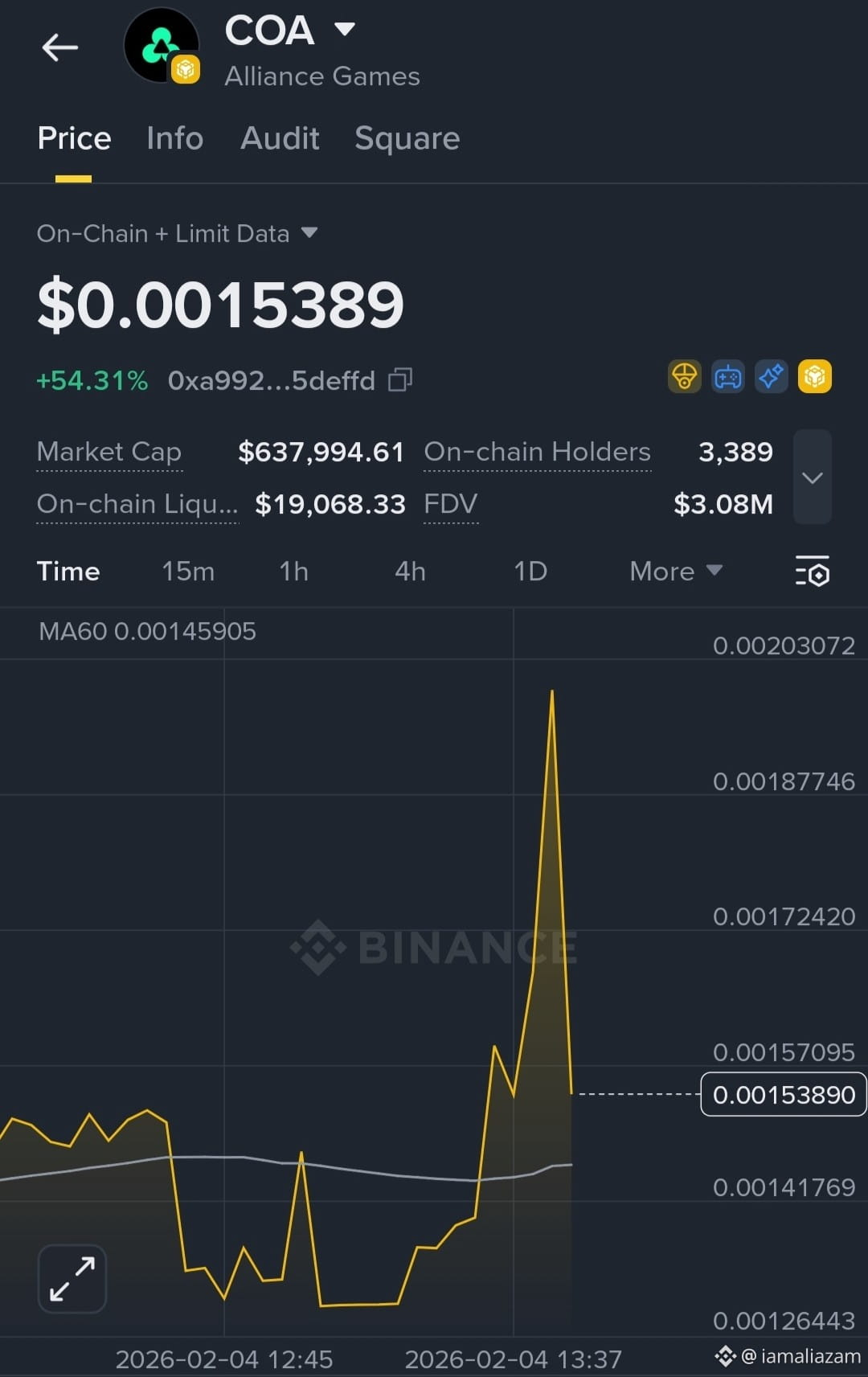The image size is (868, 1377).
Task: Select the Time chart view
Action: pyautogui.click(x=68, y=572)
